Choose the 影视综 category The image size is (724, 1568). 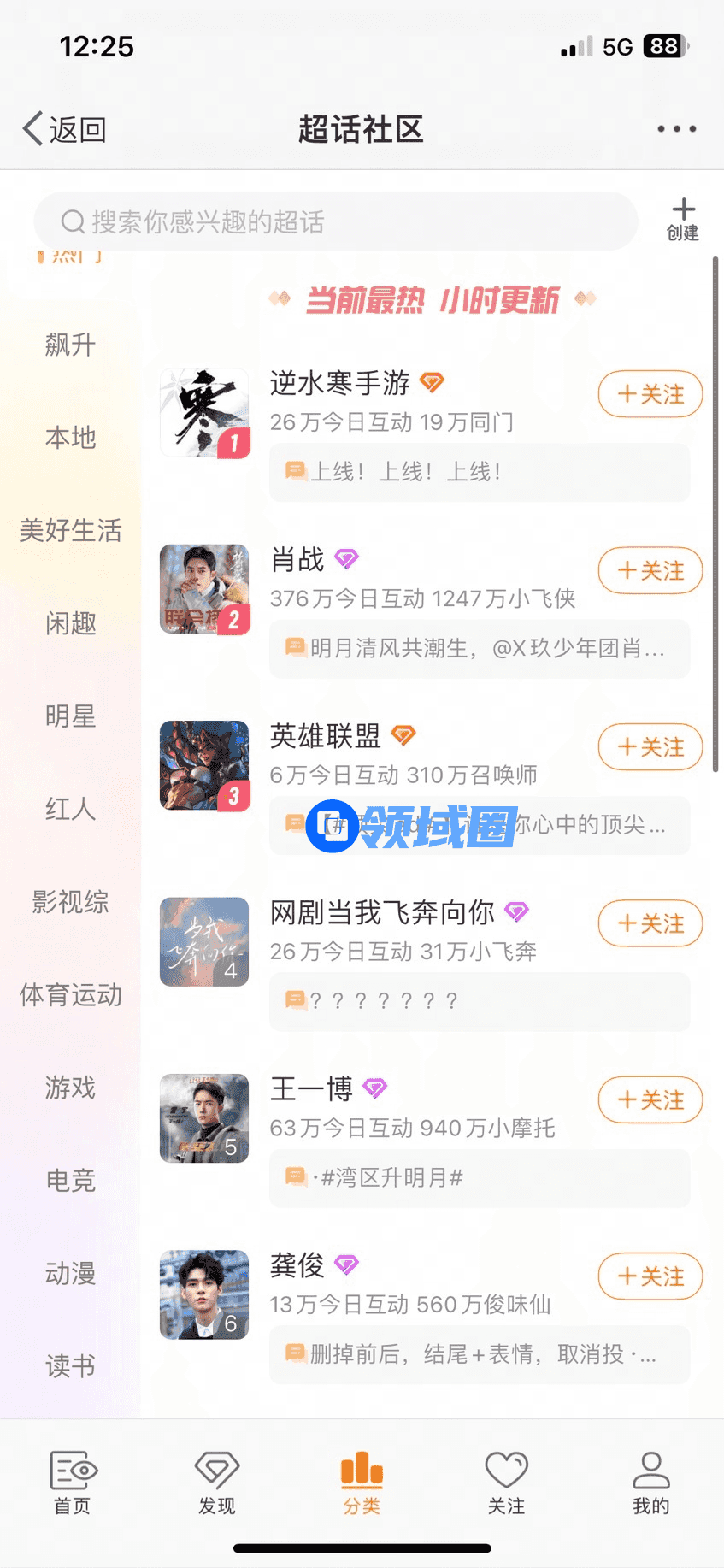(70, 902)
